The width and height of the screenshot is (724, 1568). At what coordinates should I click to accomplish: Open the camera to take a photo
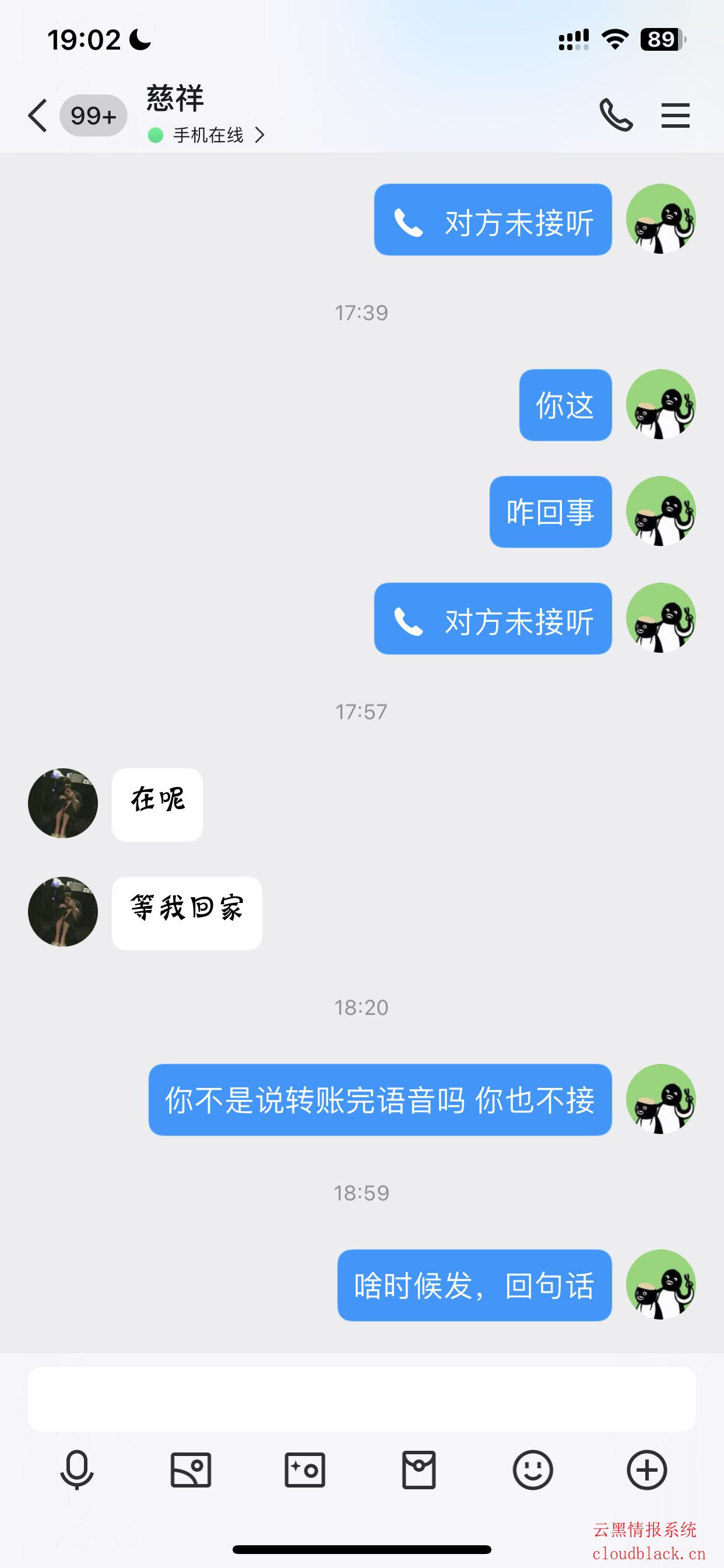pyautogui.click(x=305, y=1469)
